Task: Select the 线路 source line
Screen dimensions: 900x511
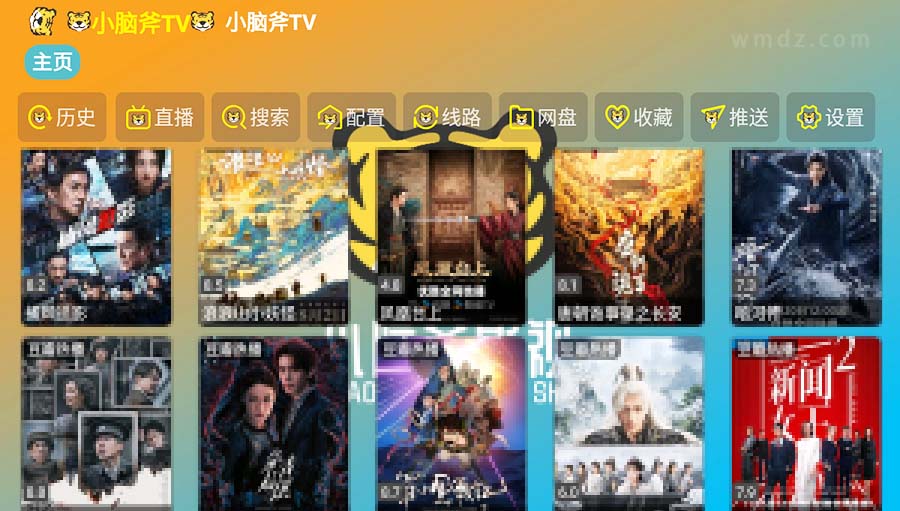Action: point(448,118)
